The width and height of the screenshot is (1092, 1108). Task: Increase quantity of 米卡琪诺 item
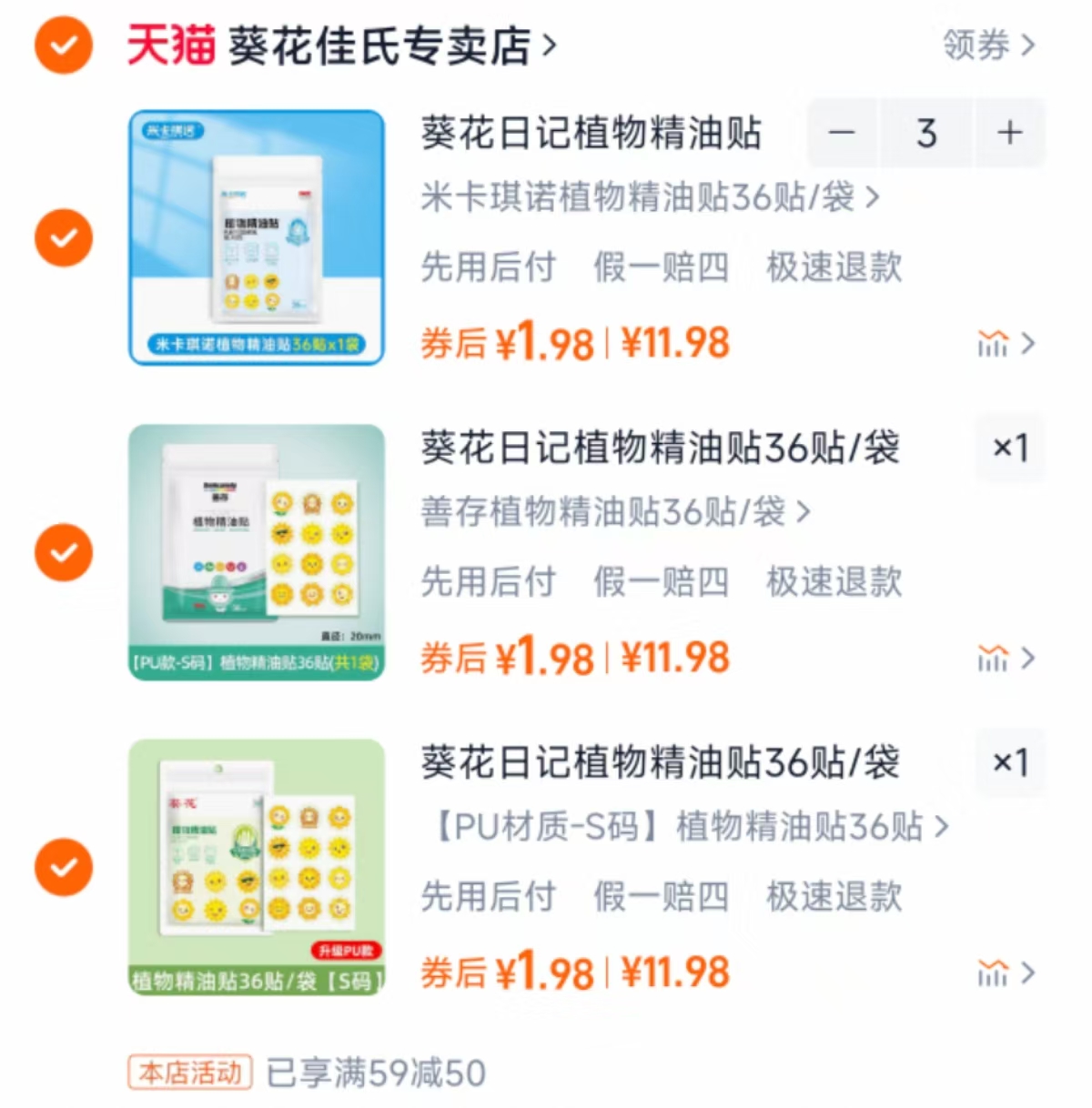point(1009,134)
